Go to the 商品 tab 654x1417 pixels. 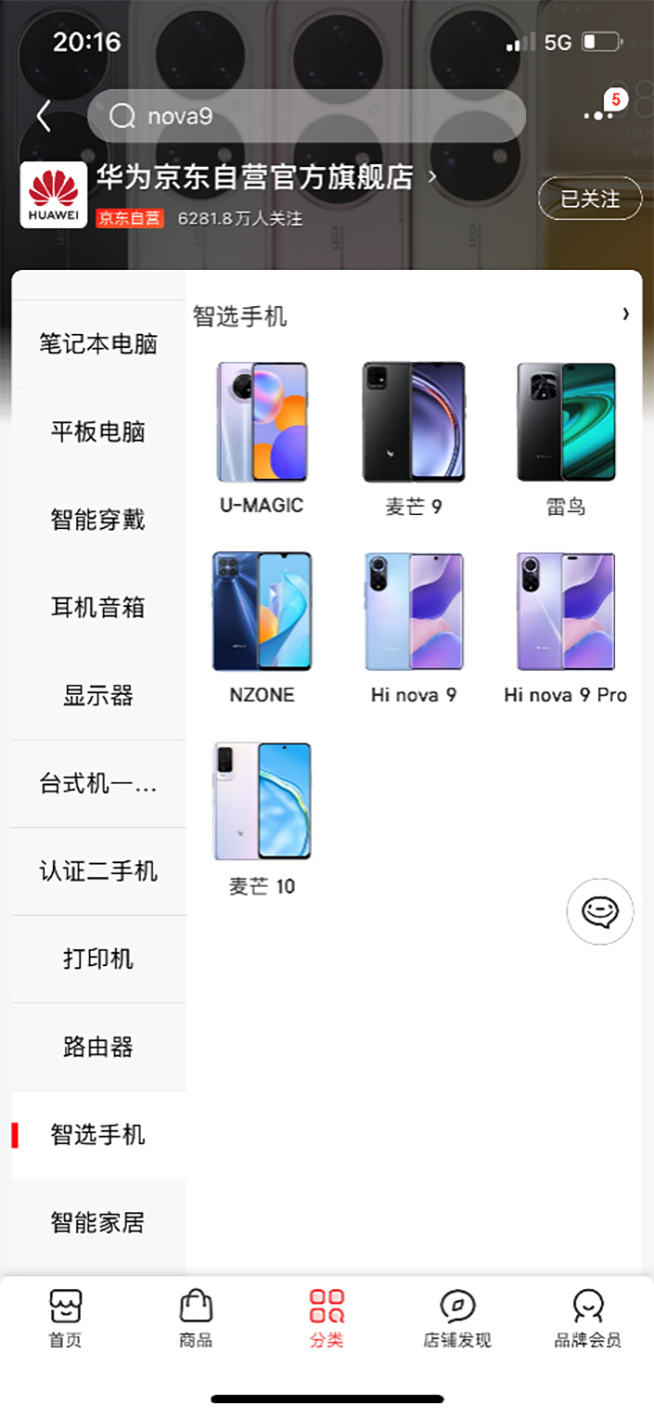(x=196, y=1318)
